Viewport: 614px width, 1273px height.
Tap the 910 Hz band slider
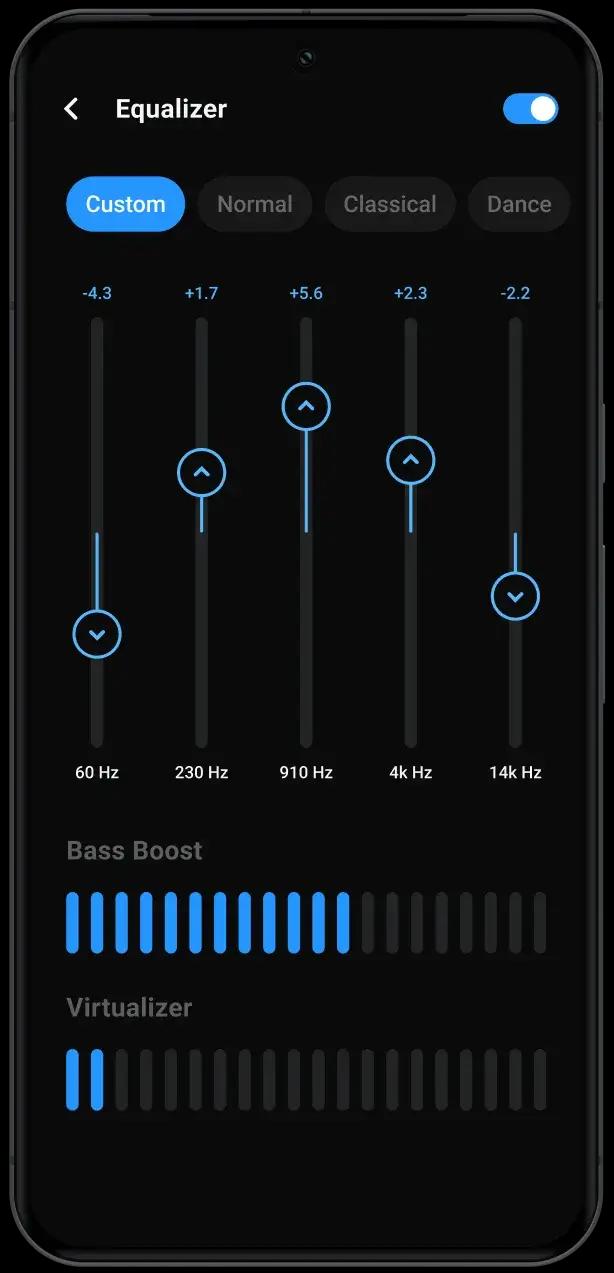[x=306, y=407]
